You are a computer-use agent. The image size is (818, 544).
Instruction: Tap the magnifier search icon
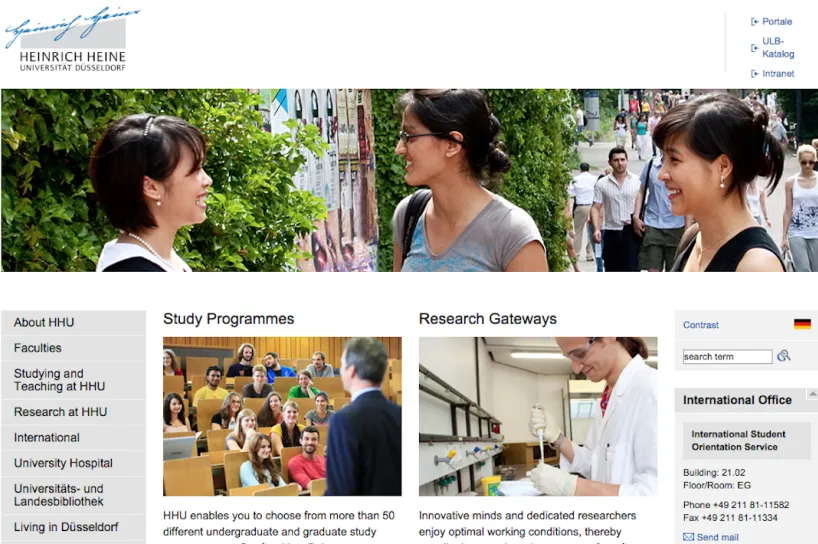(x=784, y=356)
